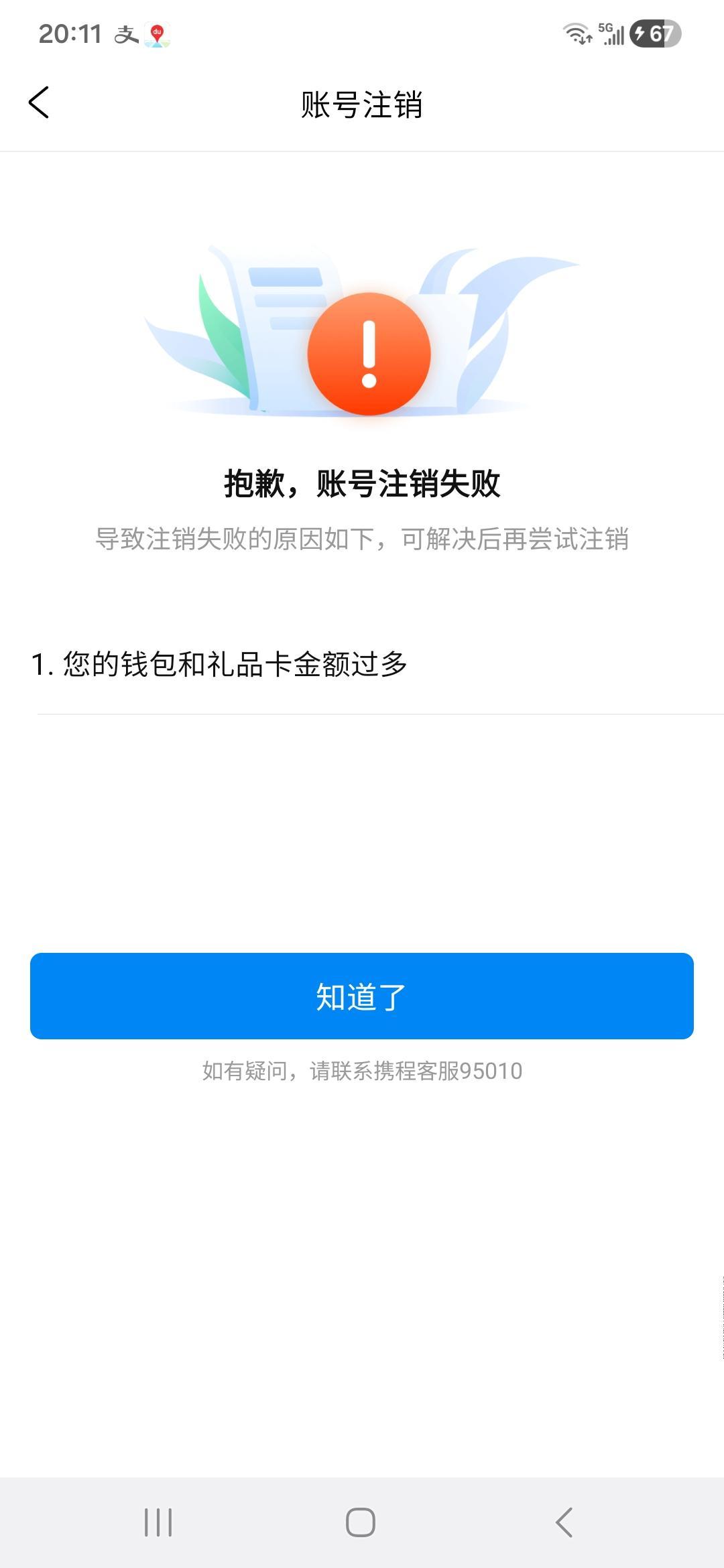724x1568 pixels.
Task: Tap the 5G signal strength indicator
Action: (x=613, y=31)
